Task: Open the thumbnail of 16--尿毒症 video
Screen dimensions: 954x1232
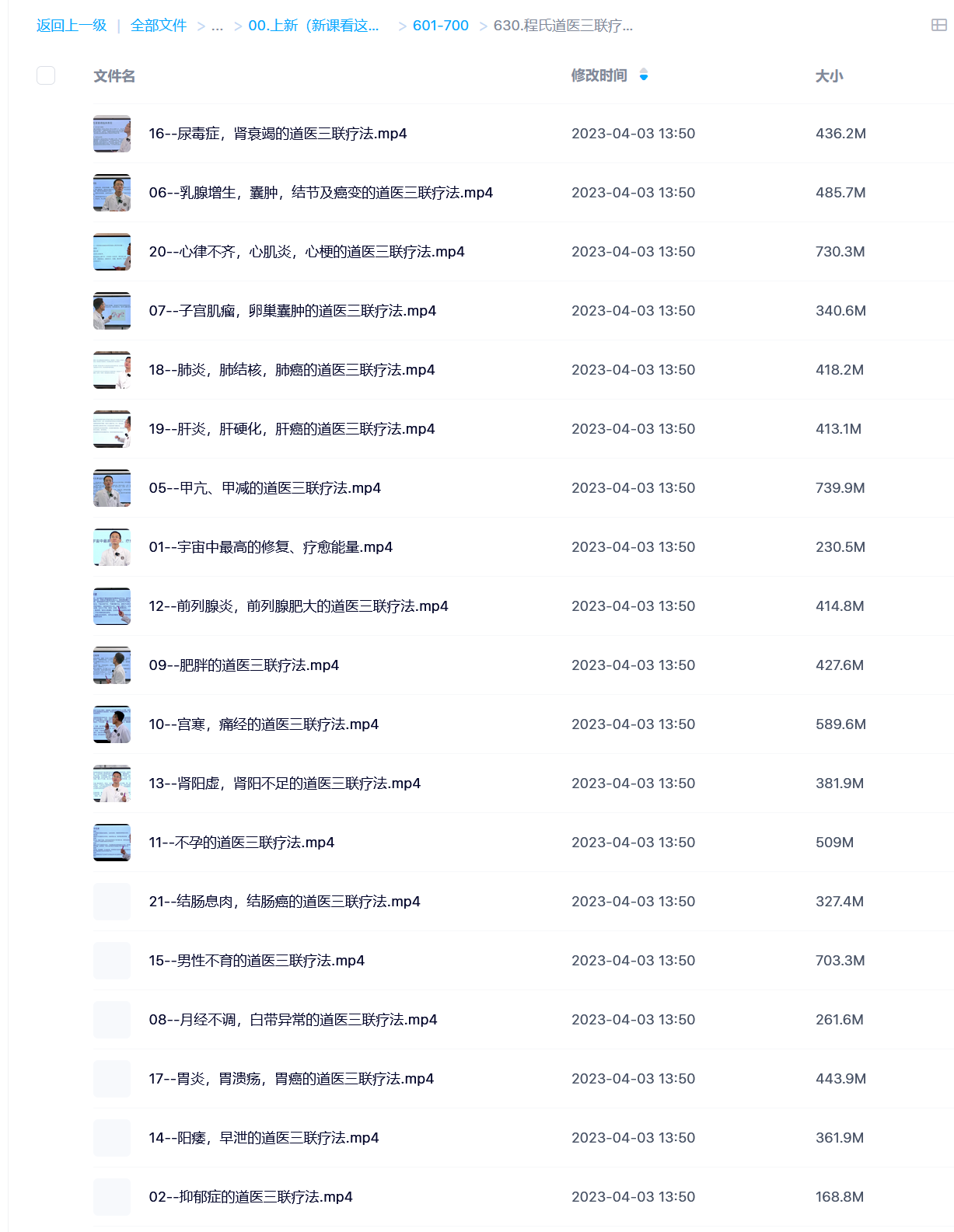Action: click(x=112, y=133)
